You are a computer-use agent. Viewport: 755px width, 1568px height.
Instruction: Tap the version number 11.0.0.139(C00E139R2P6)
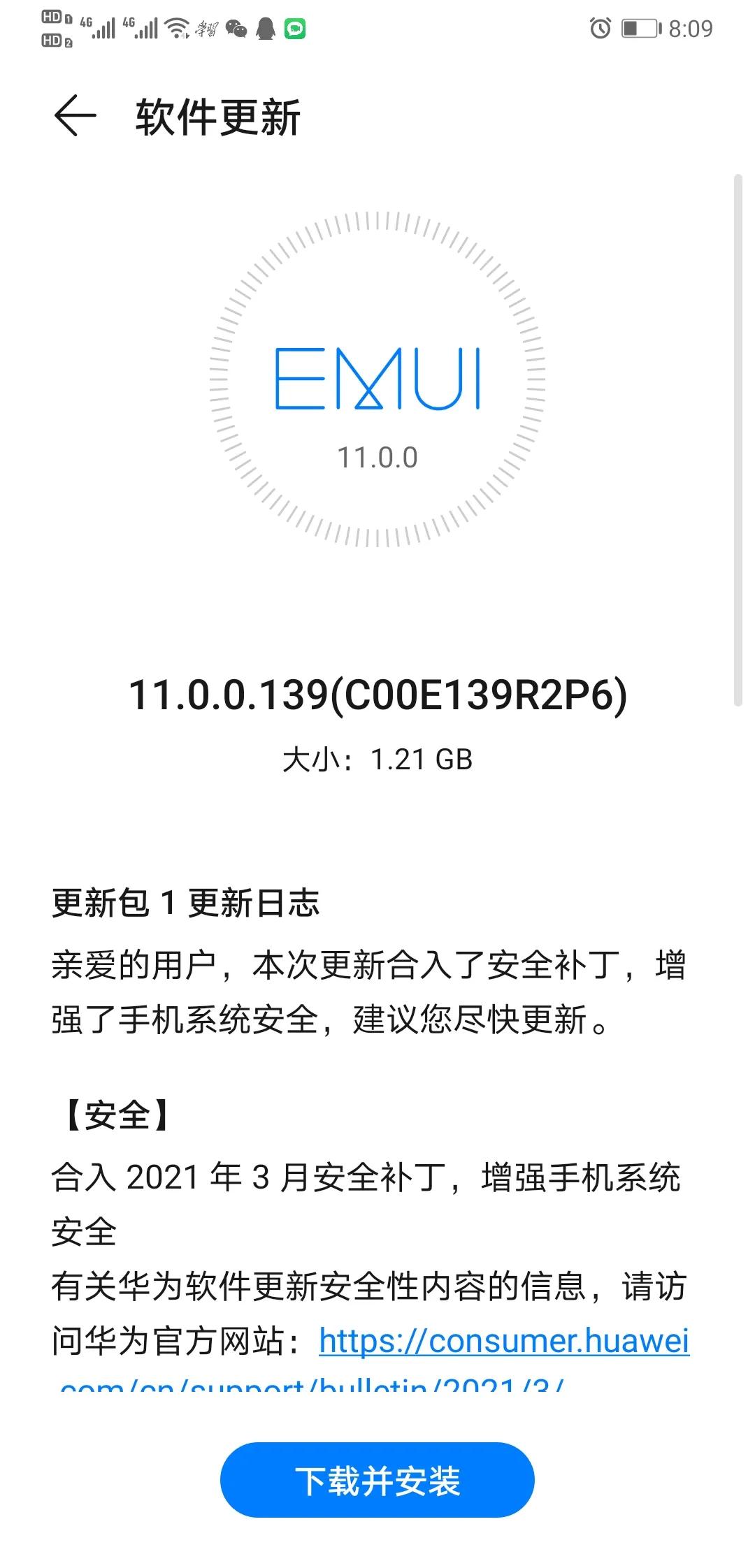tap(377, 695)
